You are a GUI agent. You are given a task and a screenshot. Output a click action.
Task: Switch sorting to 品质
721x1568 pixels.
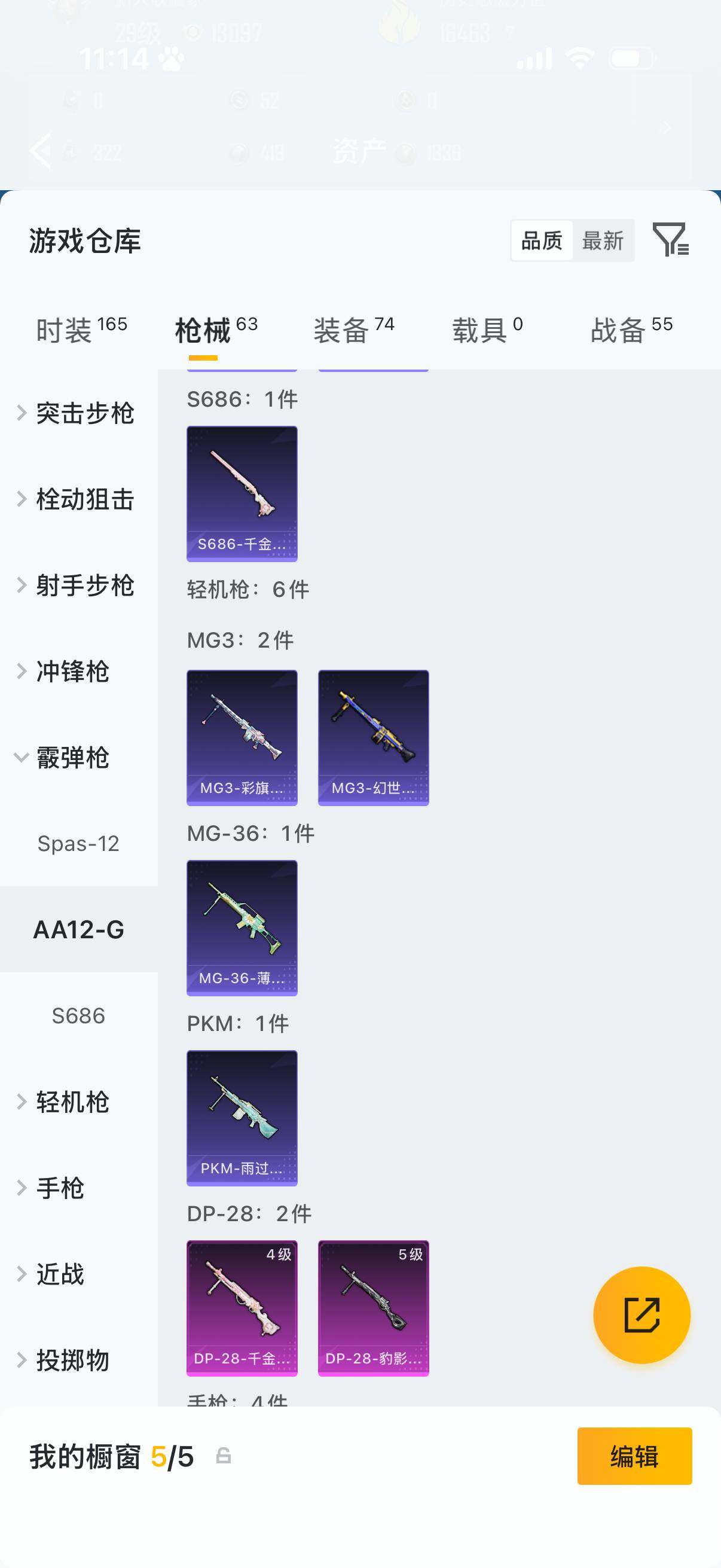coord(543,241)
